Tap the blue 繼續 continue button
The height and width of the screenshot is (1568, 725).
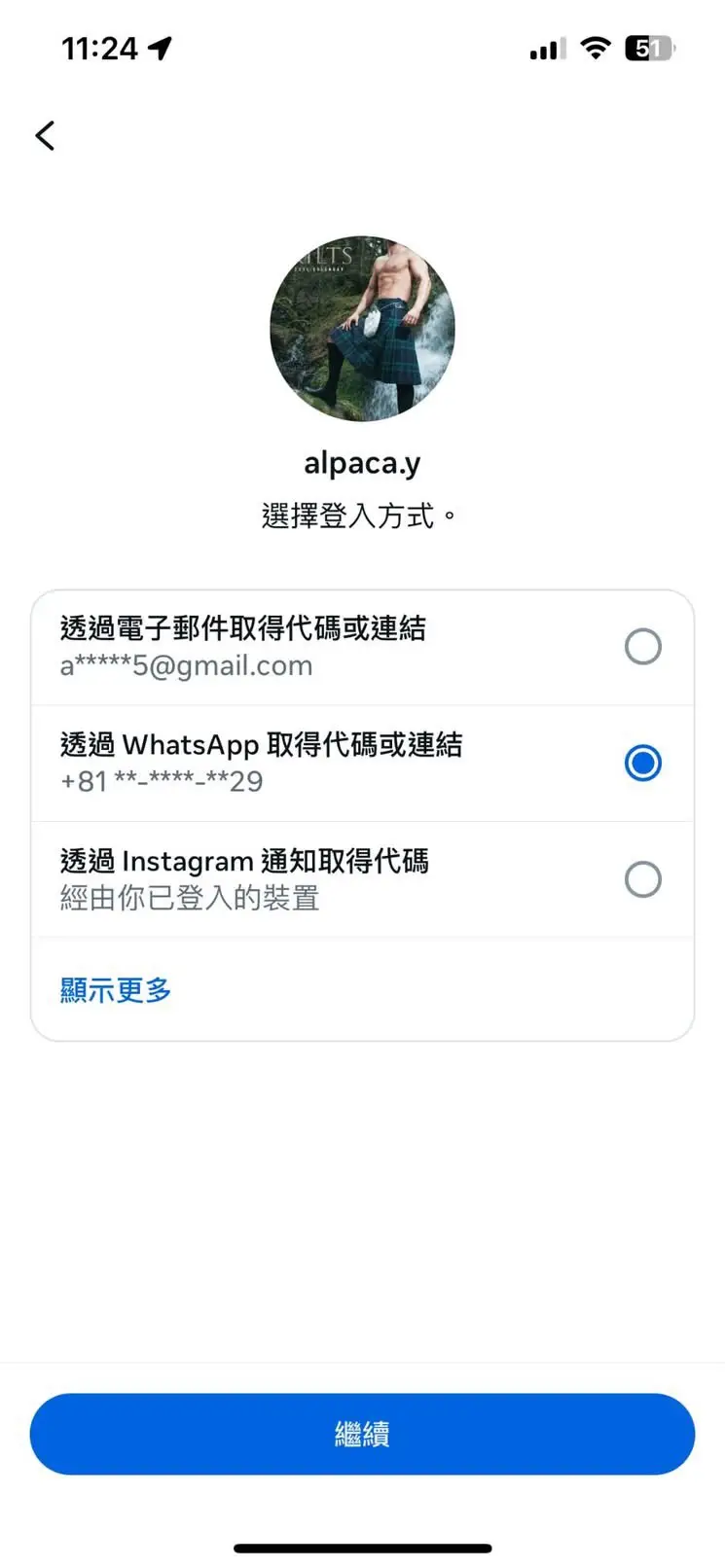click(362, 1434)
